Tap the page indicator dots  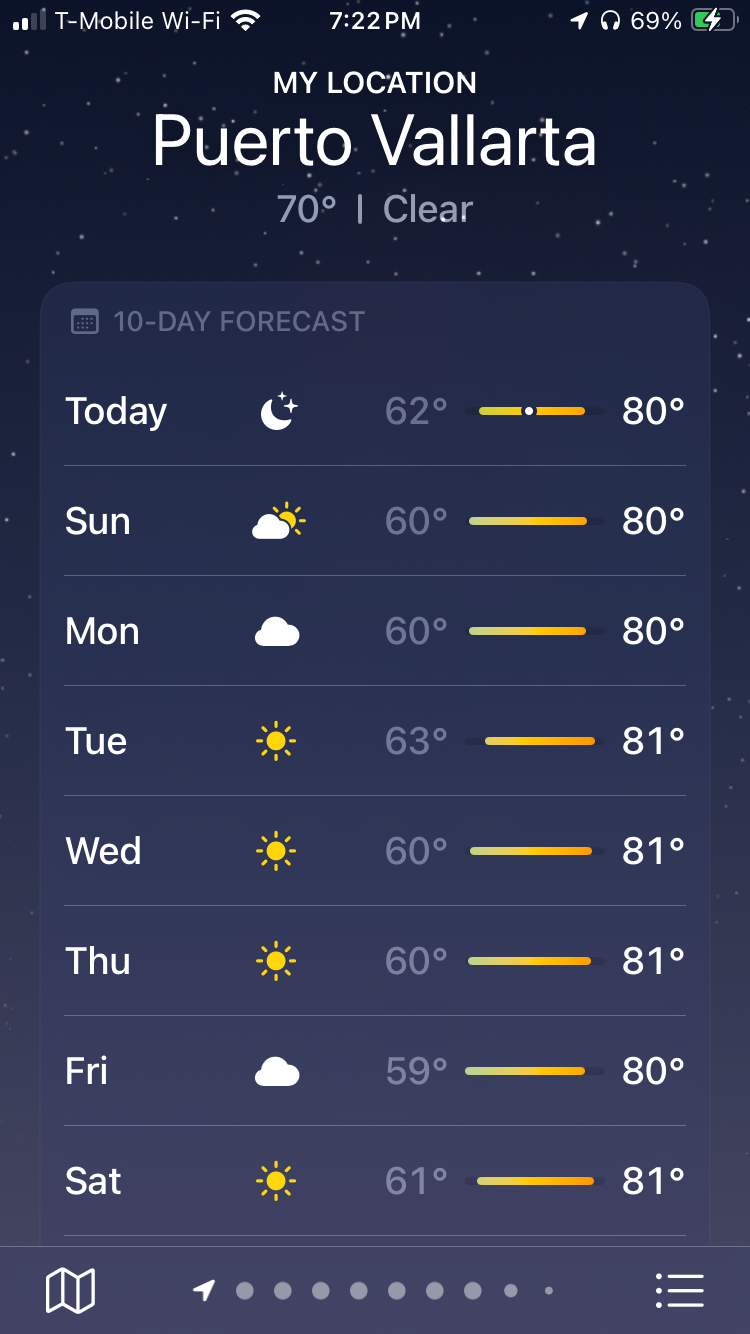pyautogui.click(x=375, y=1291)
